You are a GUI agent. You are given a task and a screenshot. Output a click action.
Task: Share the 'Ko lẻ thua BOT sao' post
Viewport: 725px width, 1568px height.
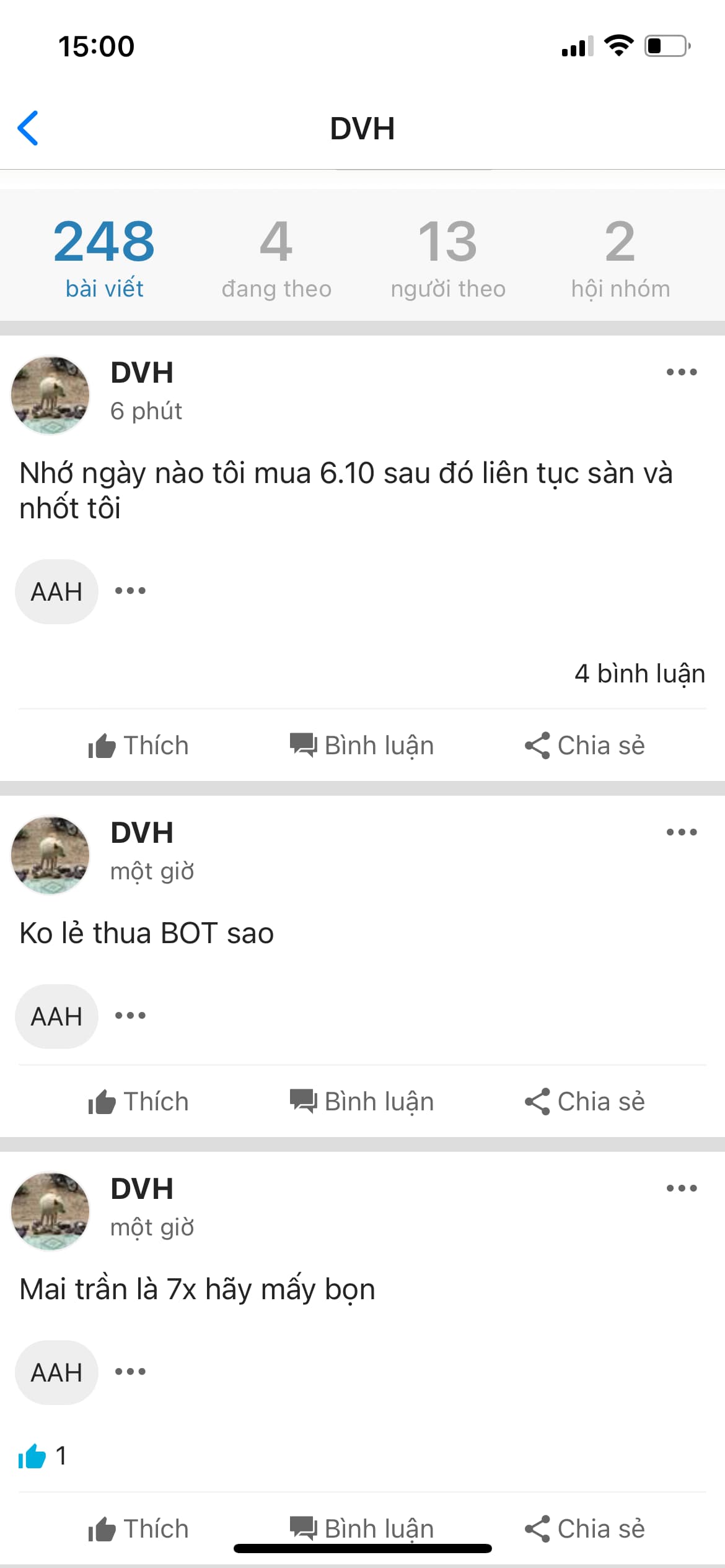584,1102
